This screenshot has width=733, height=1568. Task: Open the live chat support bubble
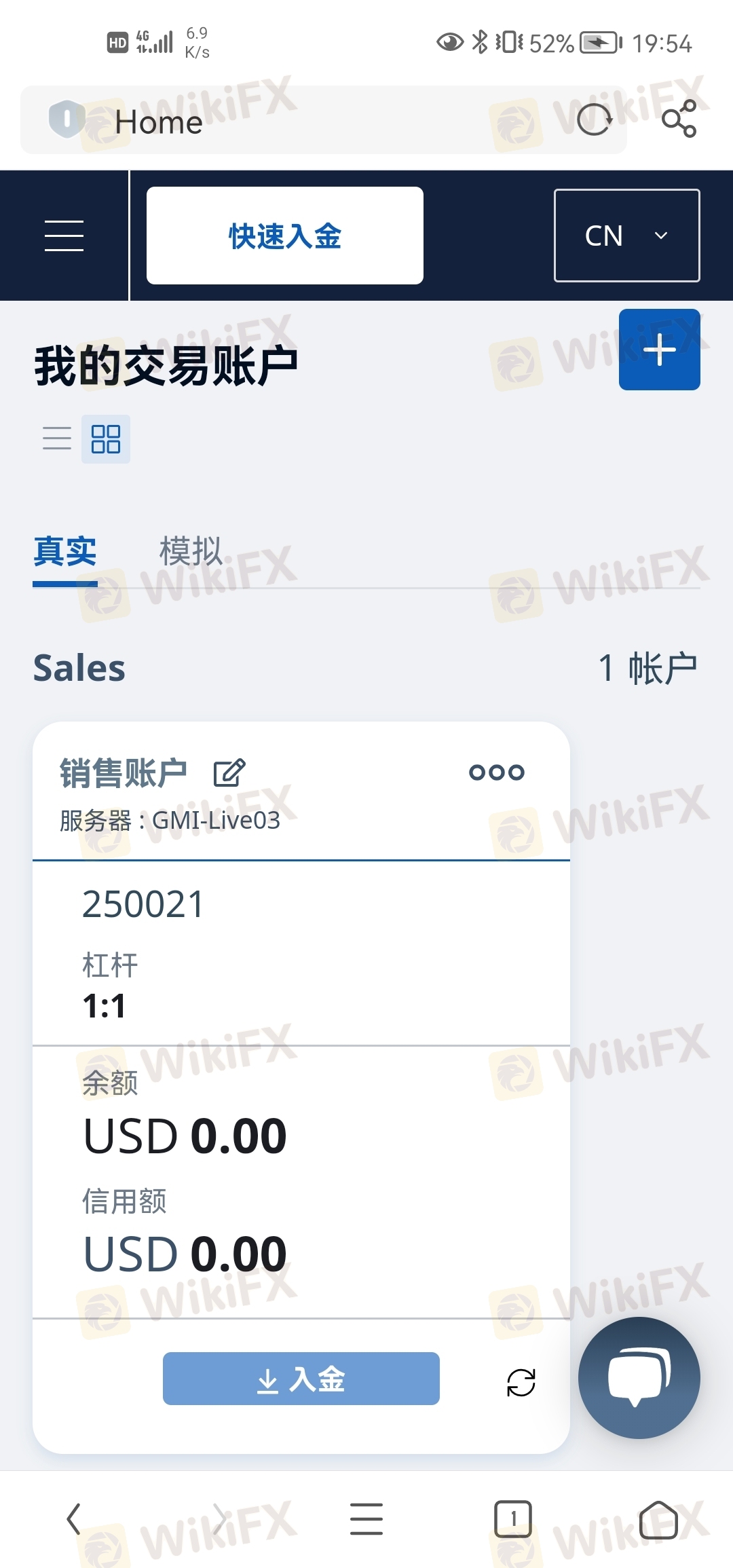click(x=639, y=1377)
